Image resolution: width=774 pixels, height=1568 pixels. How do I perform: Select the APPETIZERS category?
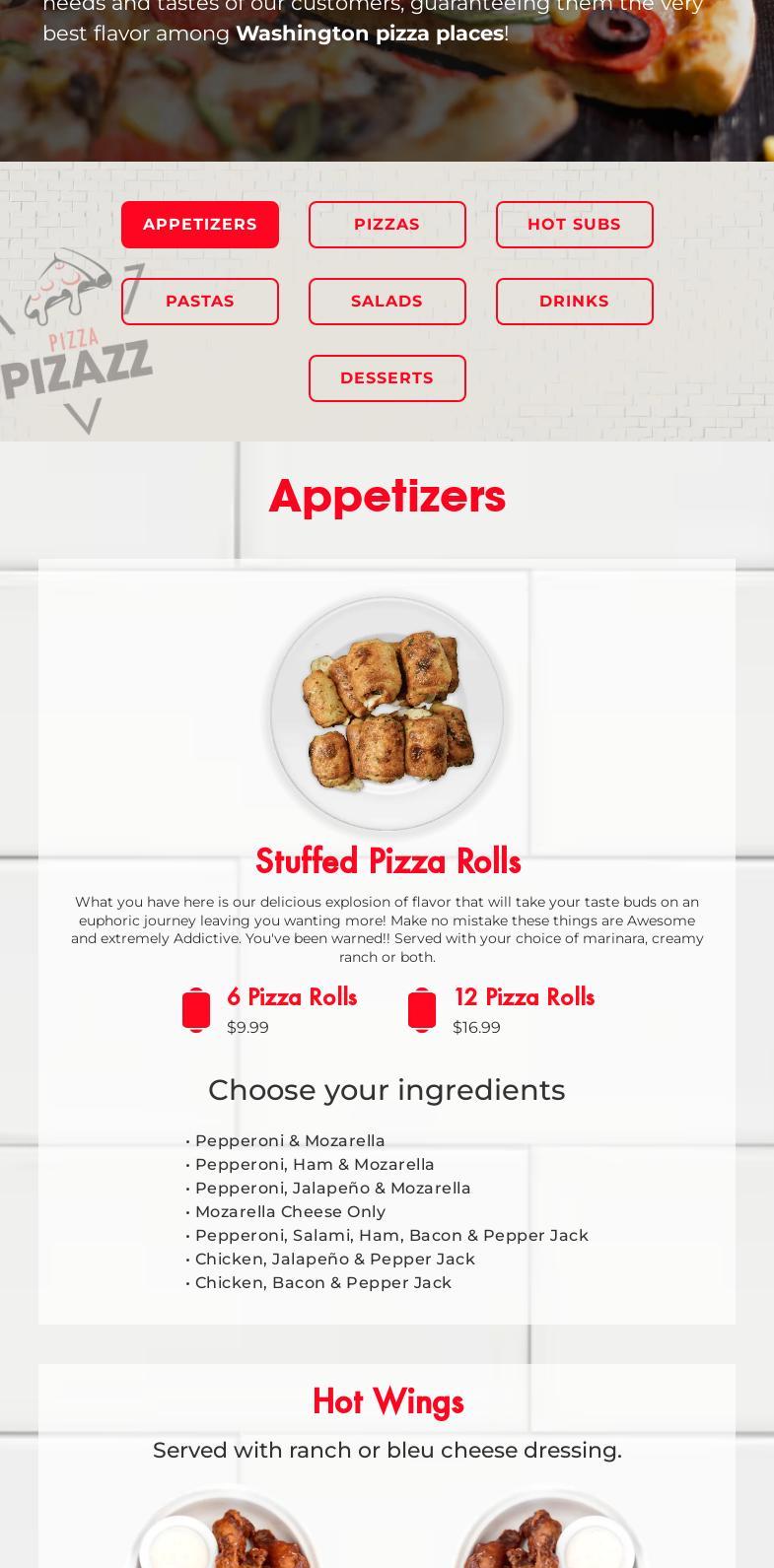[x=199, y=224]
